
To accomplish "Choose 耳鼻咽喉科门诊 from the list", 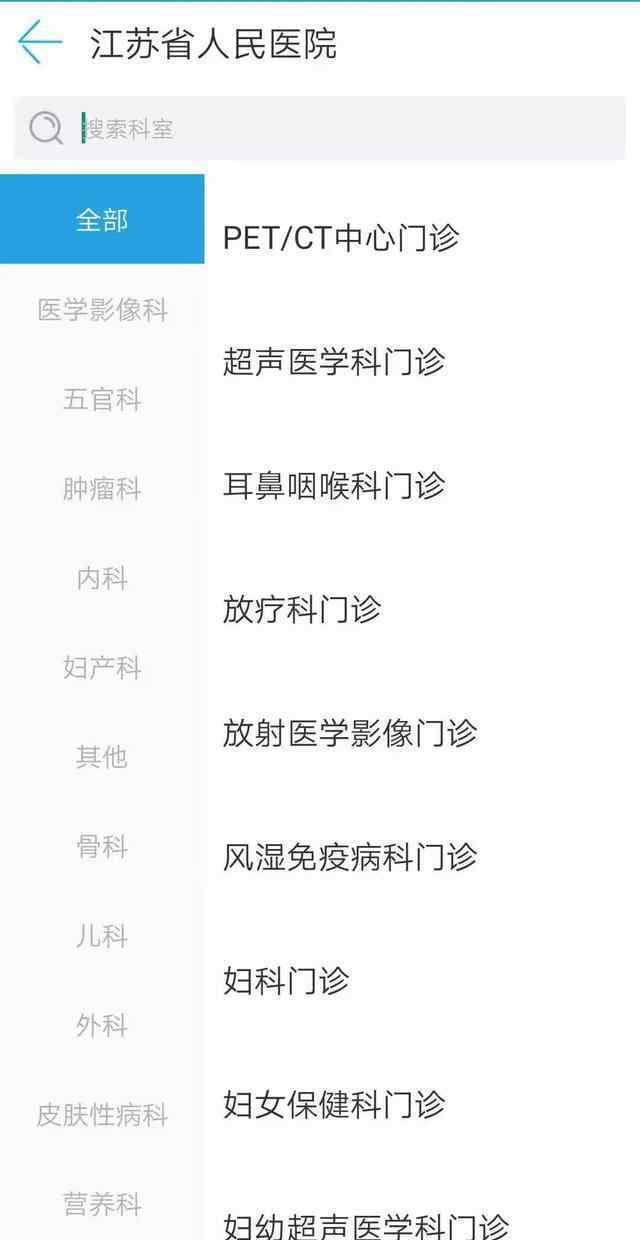I will tap(422, 486).
